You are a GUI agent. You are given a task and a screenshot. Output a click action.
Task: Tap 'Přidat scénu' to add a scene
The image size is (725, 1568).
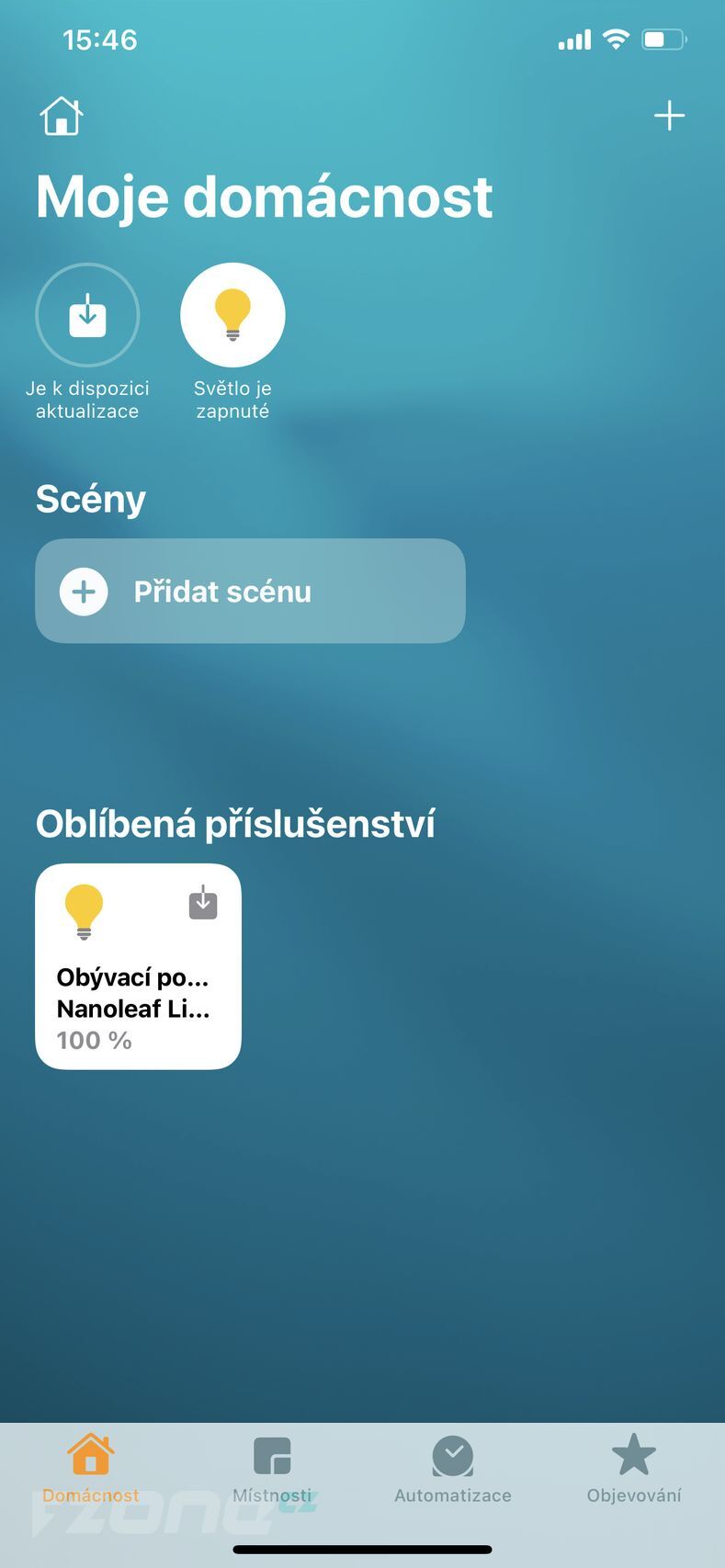(x=250, y=591)
